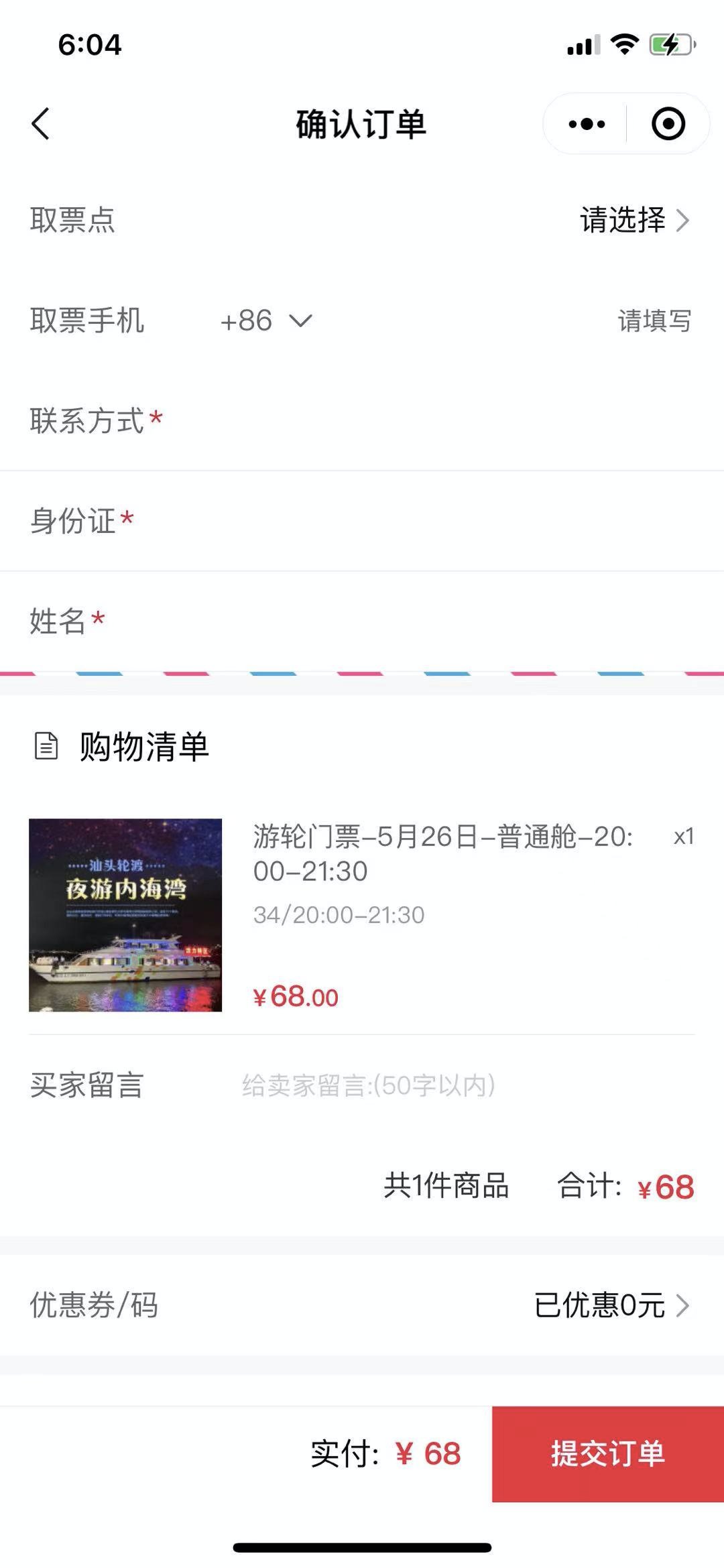724x1568 pixels.
Task: Submit the order with 提交订单
Action: pos(607,1453)
